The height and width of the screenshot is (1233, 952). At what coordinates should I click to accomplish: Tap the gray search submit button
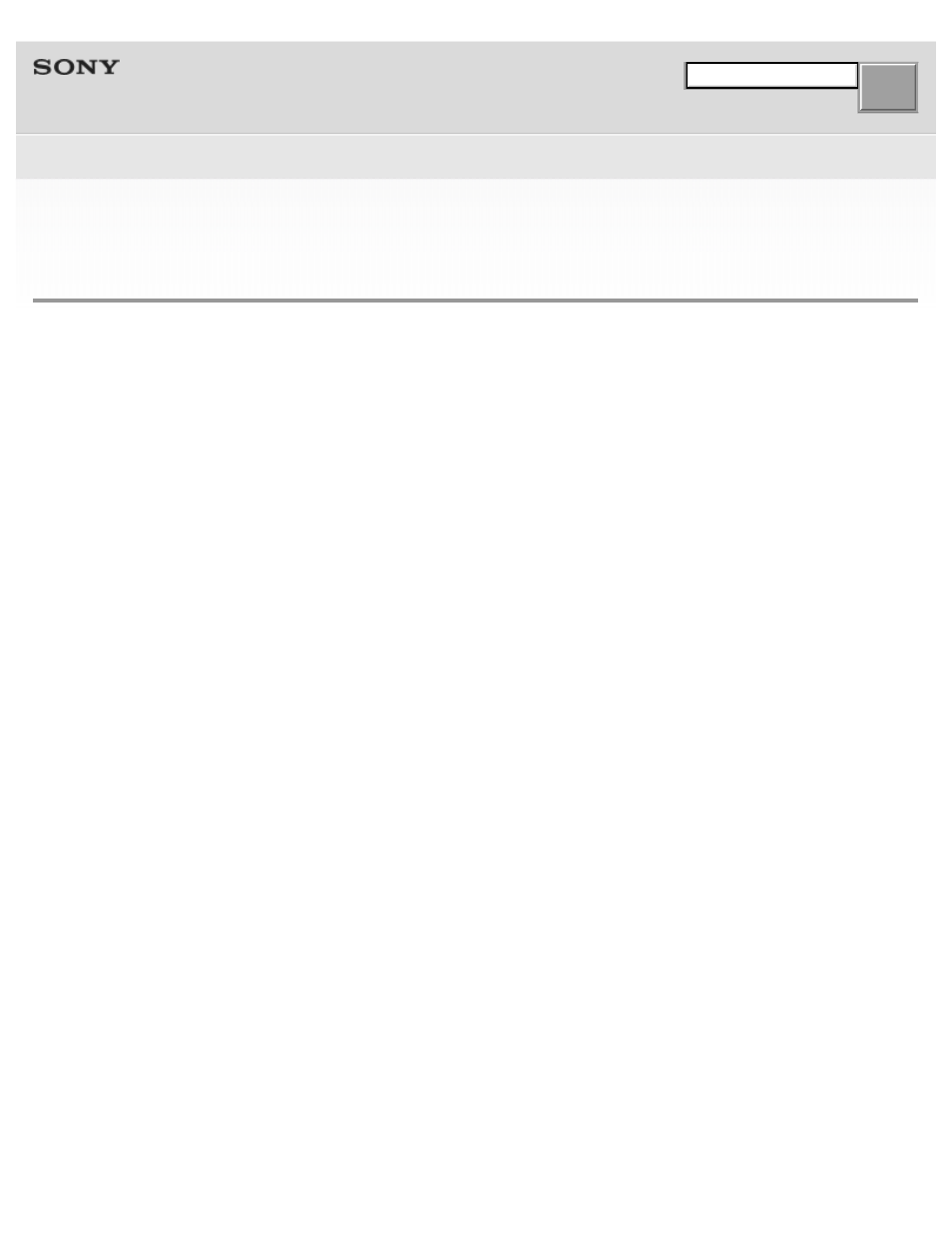[887, 88]
